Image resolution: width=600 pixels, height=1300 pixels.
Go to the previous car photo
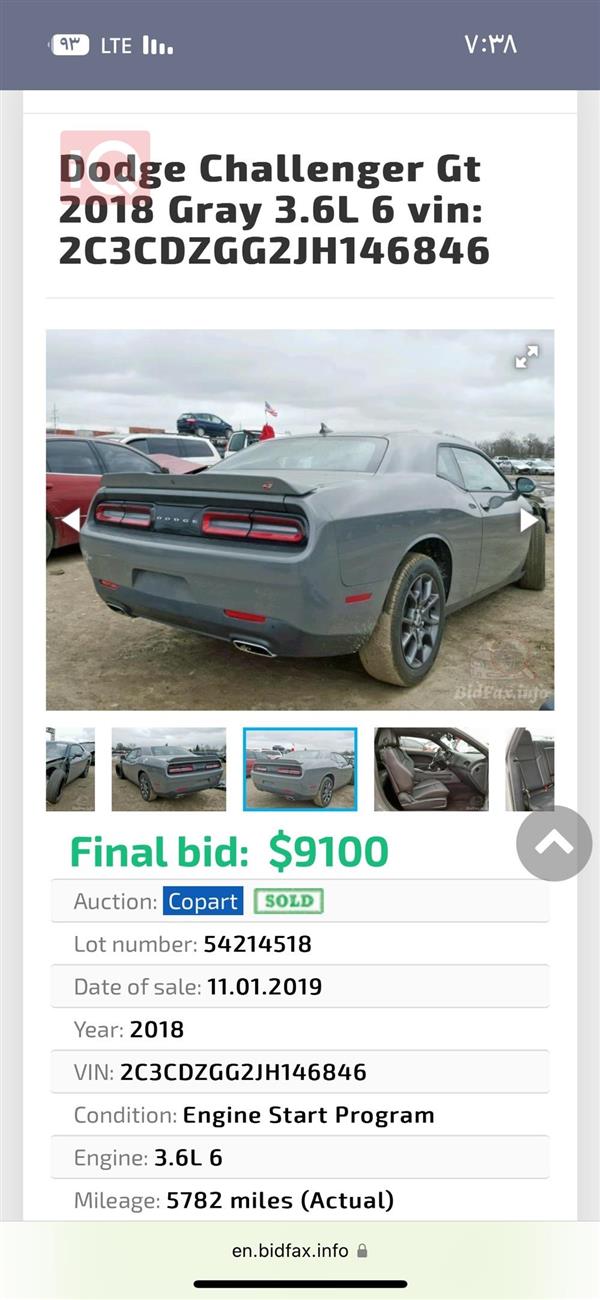(x=70, y=520)
